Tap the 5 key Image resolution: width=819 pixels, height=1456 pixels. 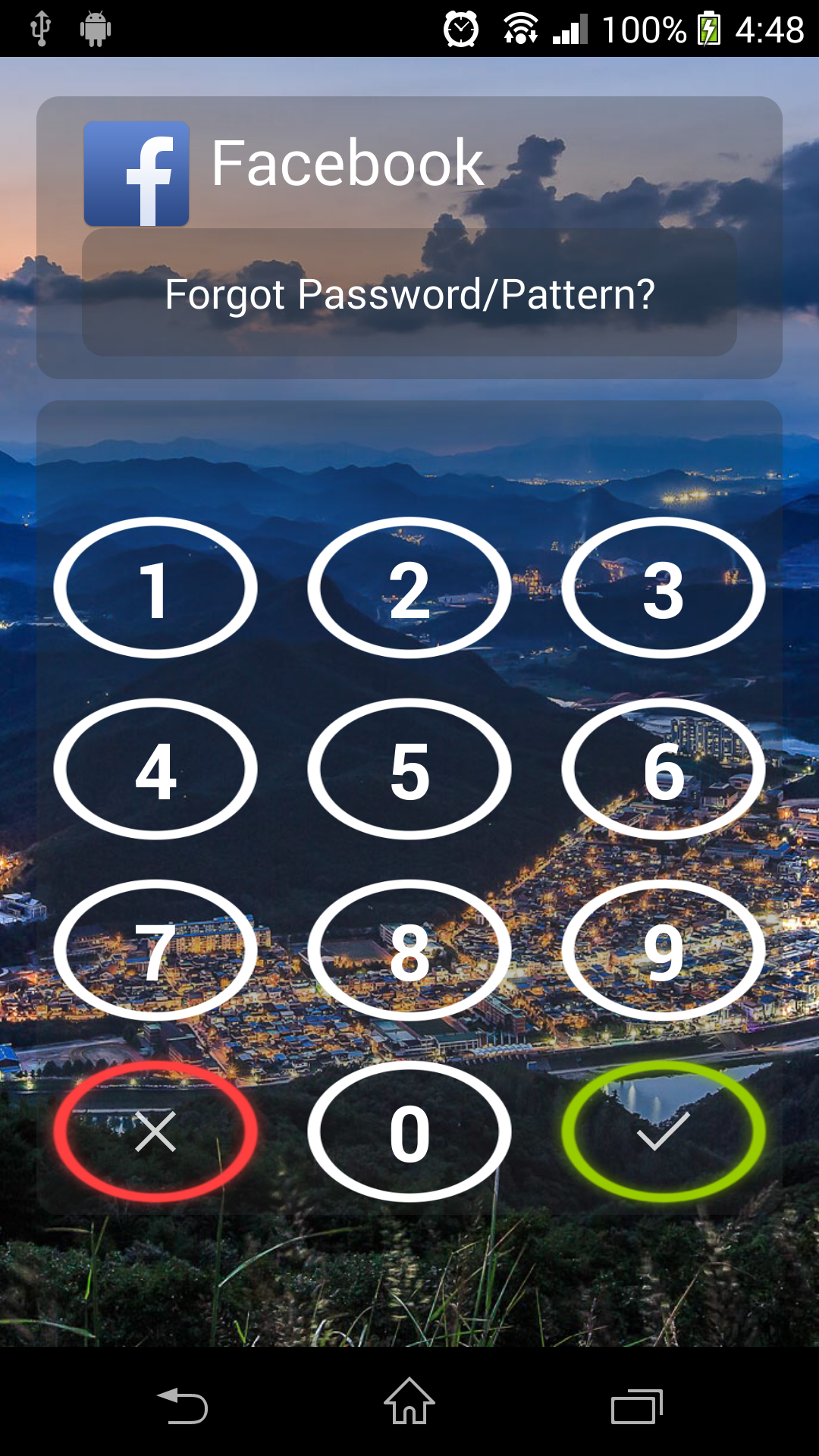tap(409, 769)
